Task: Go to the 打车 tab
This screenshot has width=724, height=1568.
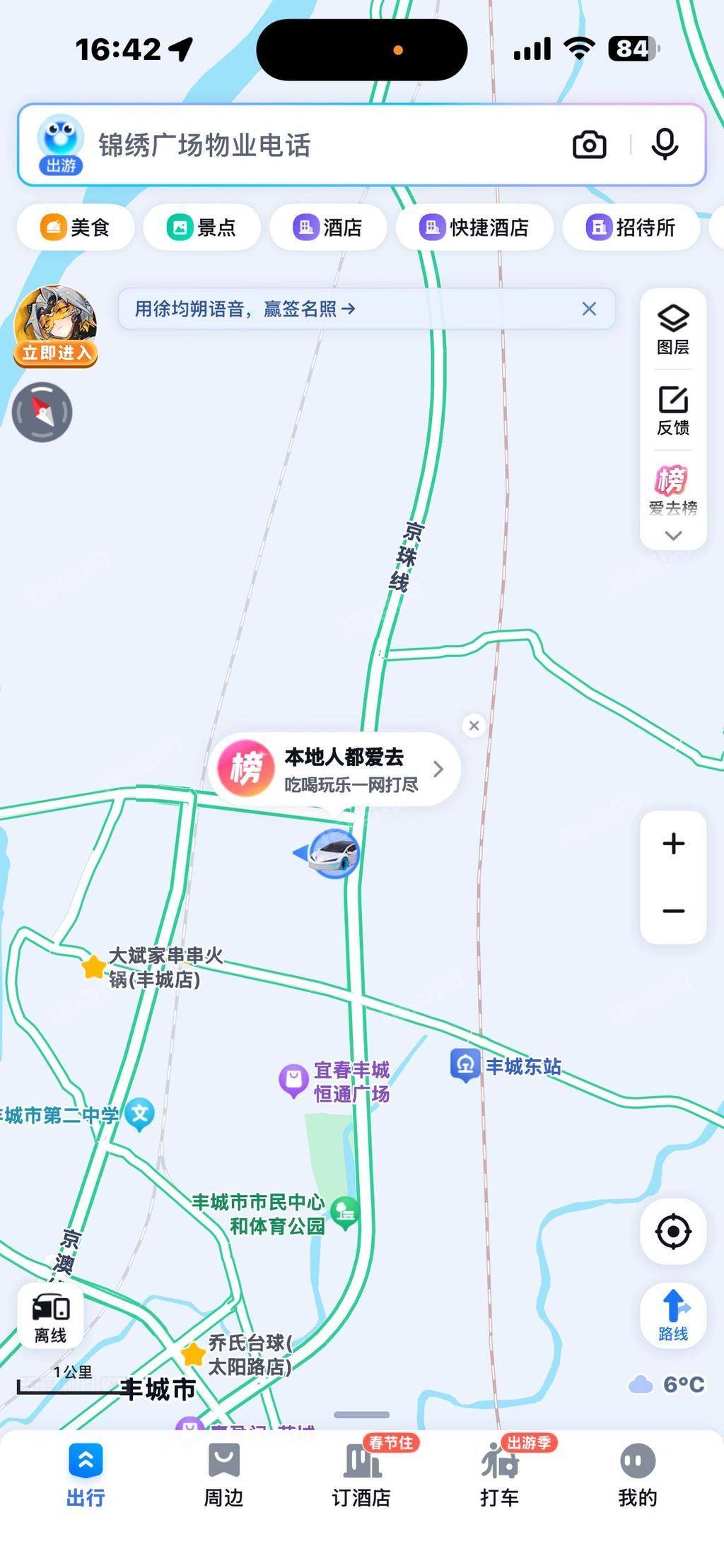Action: click(500, 1475)
